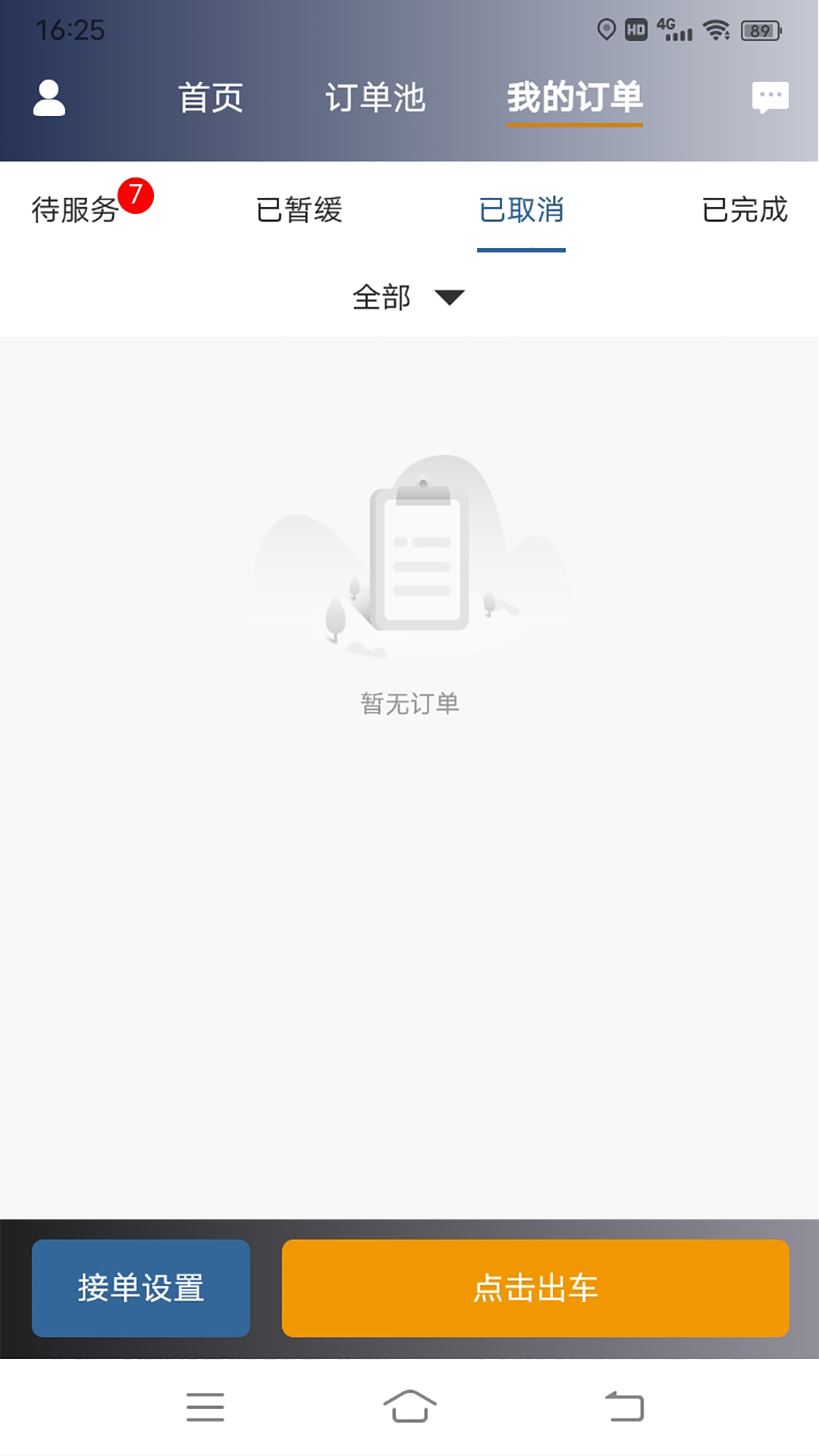Check the Wi-Fi status icon
The width and height of the screenshot is (819, 1456).
715,29
